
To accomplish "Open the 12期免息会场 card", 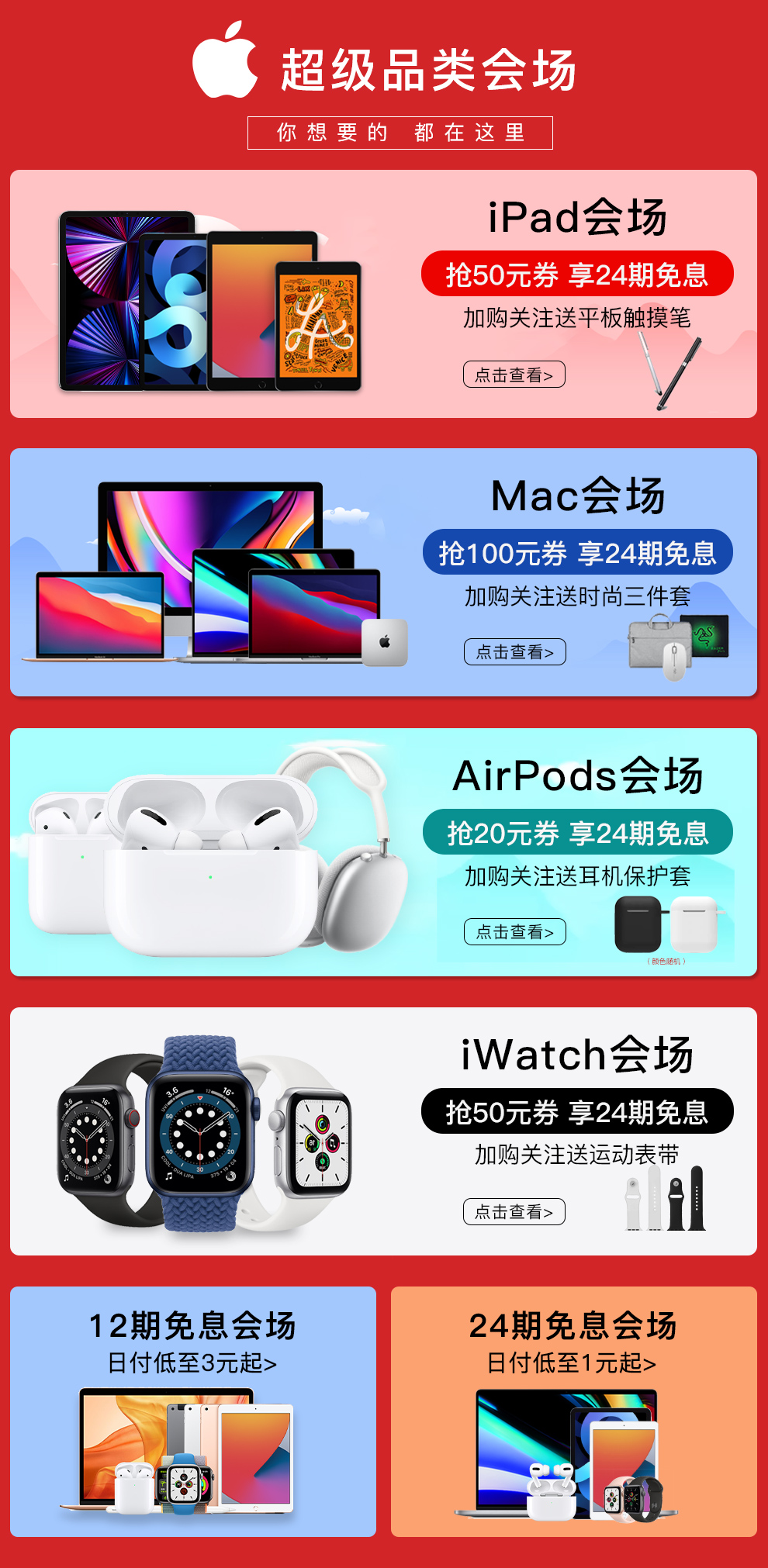I will point(192,1411).
